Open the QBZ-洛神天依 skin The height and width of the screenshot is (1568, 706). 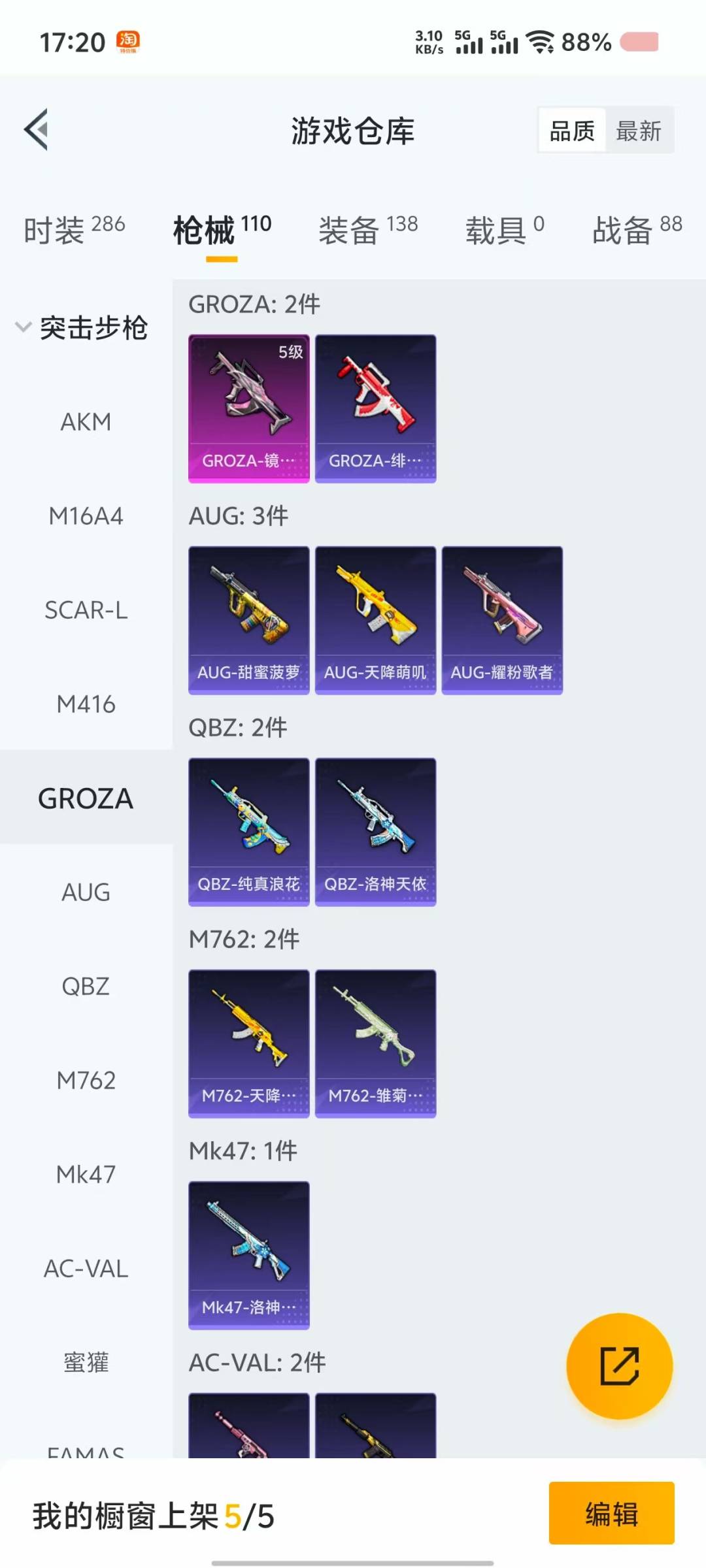(x=375, y=832)
